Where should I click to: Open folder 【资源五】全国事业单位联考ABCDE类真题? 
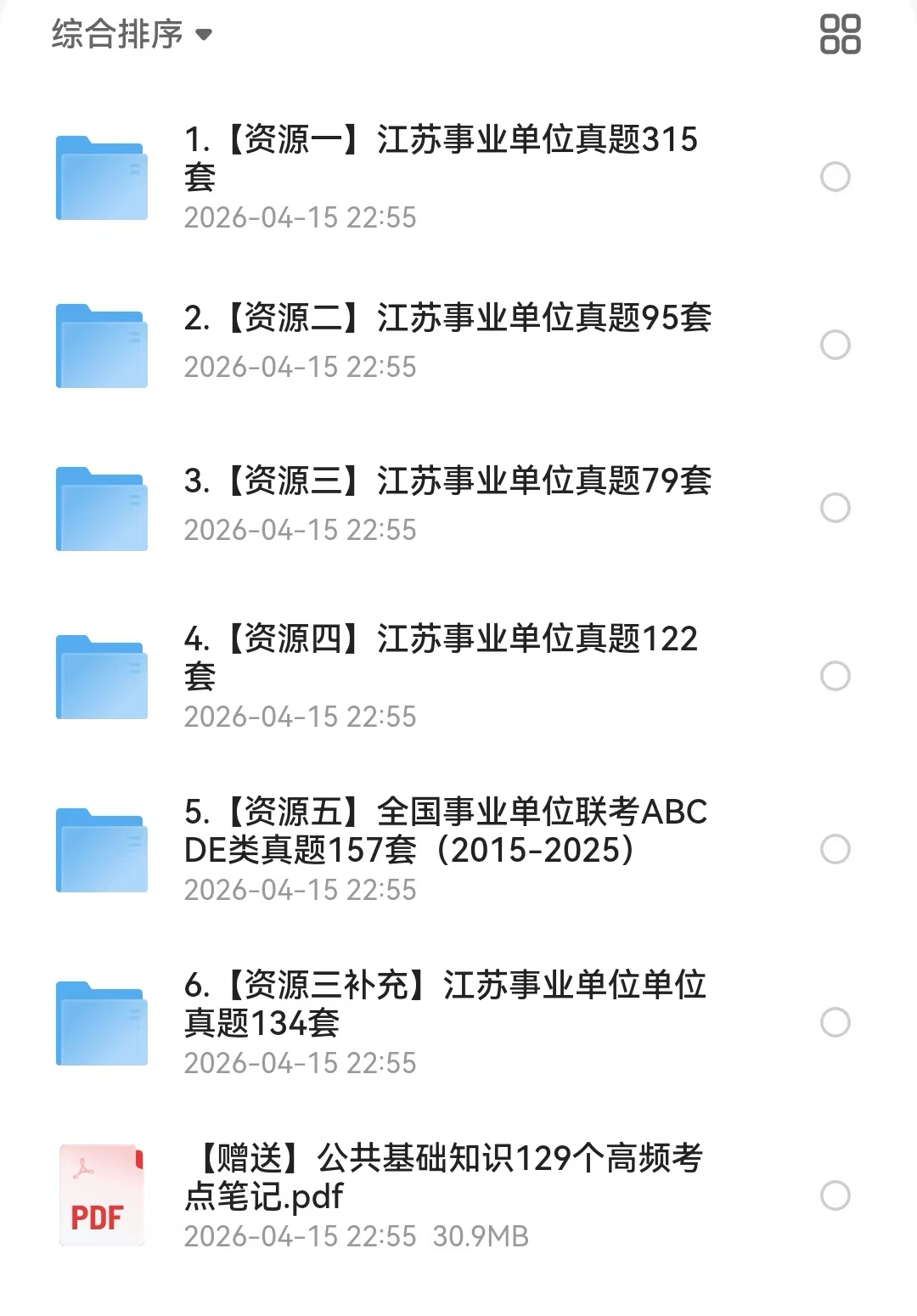point(445,830)
